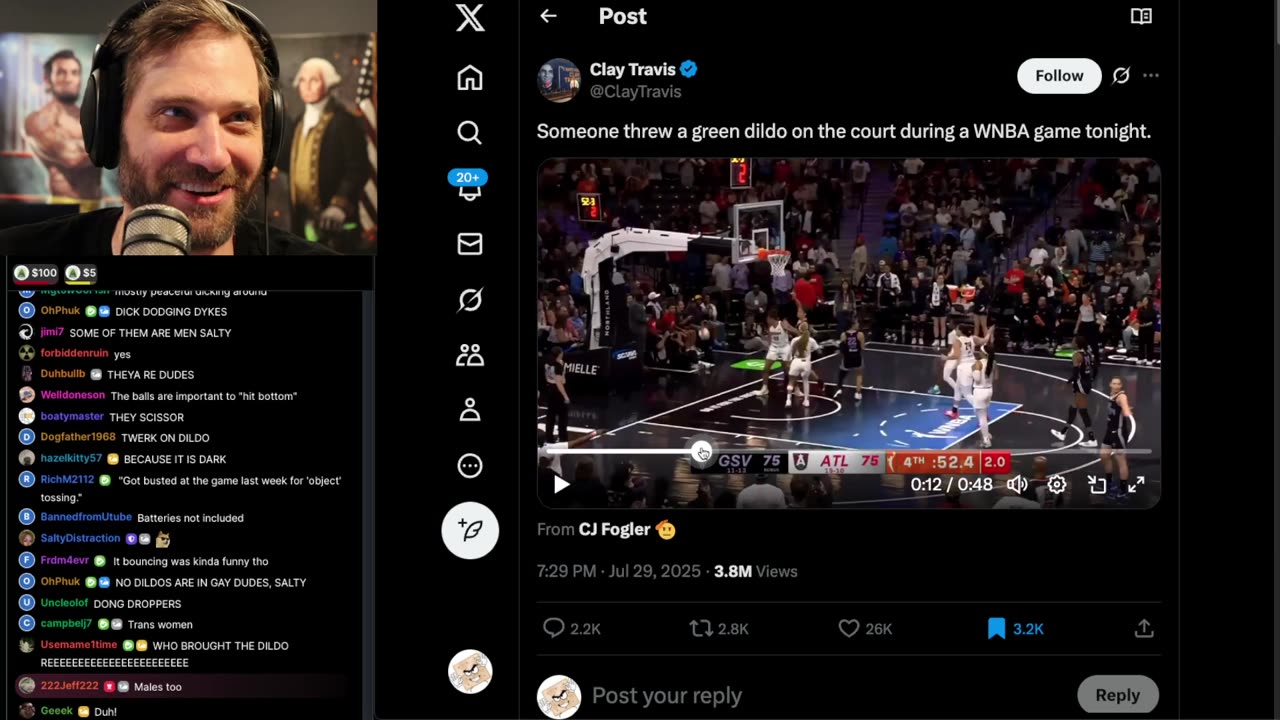Open the Explore search page
Screen dimensions: 1280x720
(x=469, y=132)
